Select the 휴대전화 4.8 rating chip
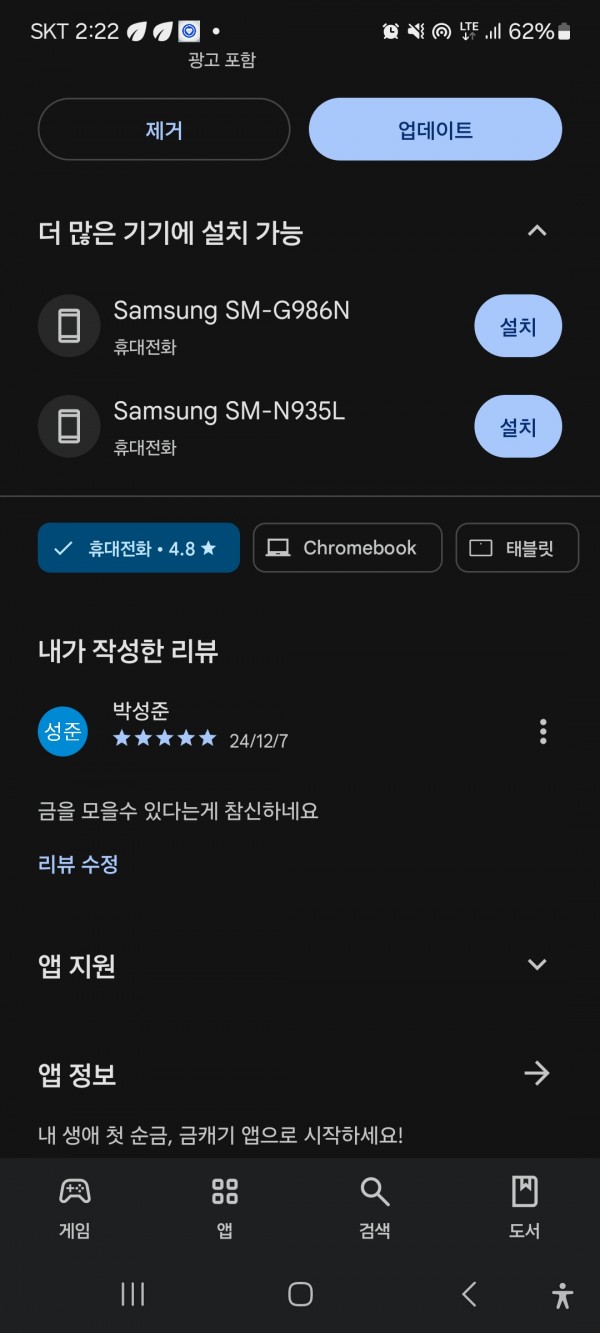Image resolution: width=600 pixels, height=1333 pixels. pyautogui.click(x=139, y=548)
